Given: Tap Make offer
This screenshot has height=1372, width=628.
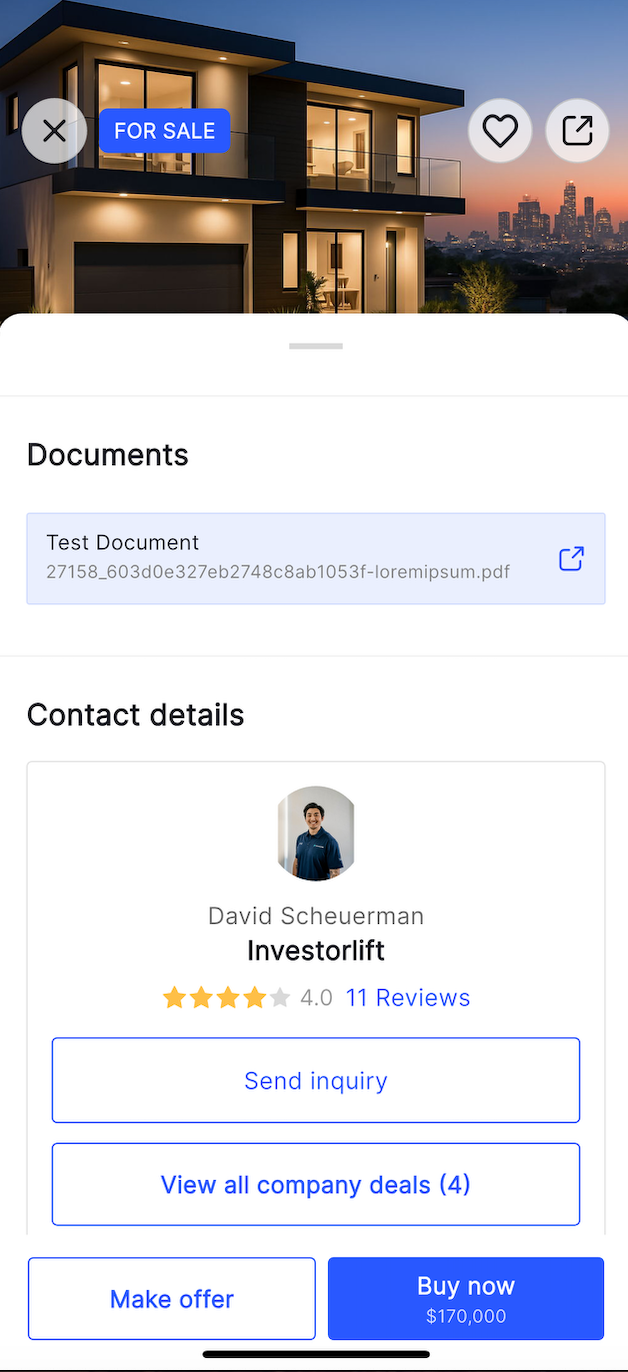Looking at the screenshot, I should click(172, 1299).
